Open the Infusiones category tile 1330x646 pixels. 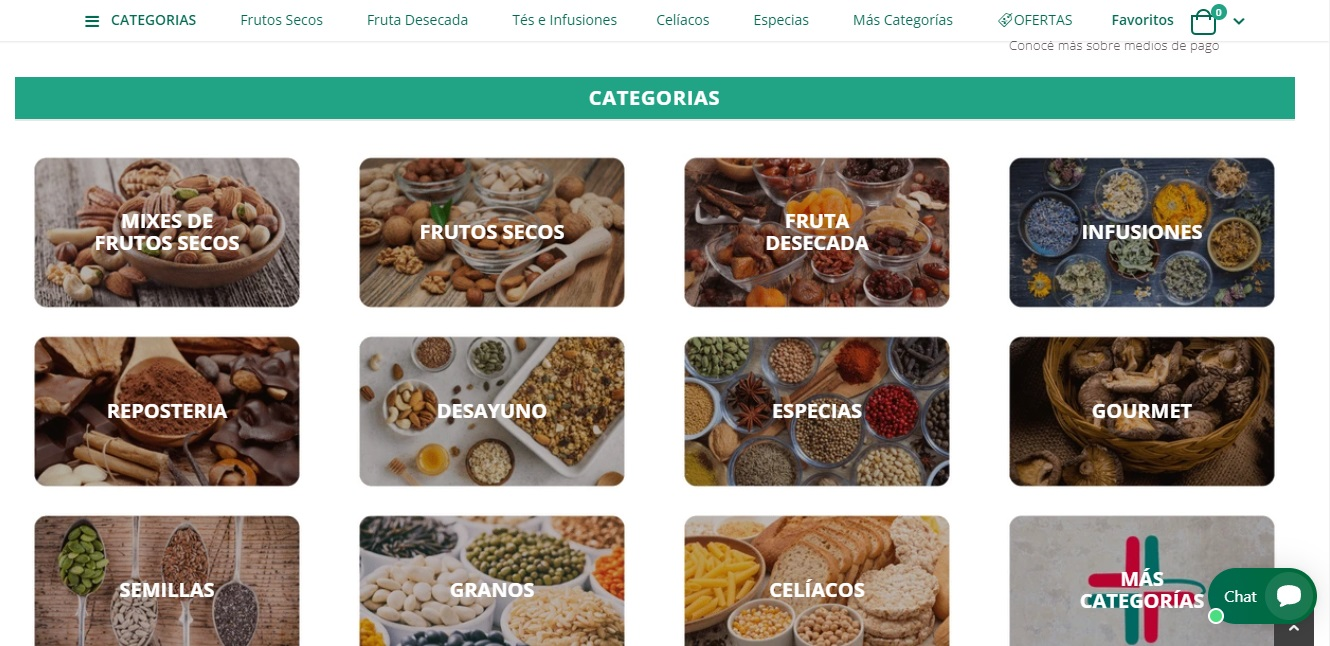click(x=1141, y=232)
